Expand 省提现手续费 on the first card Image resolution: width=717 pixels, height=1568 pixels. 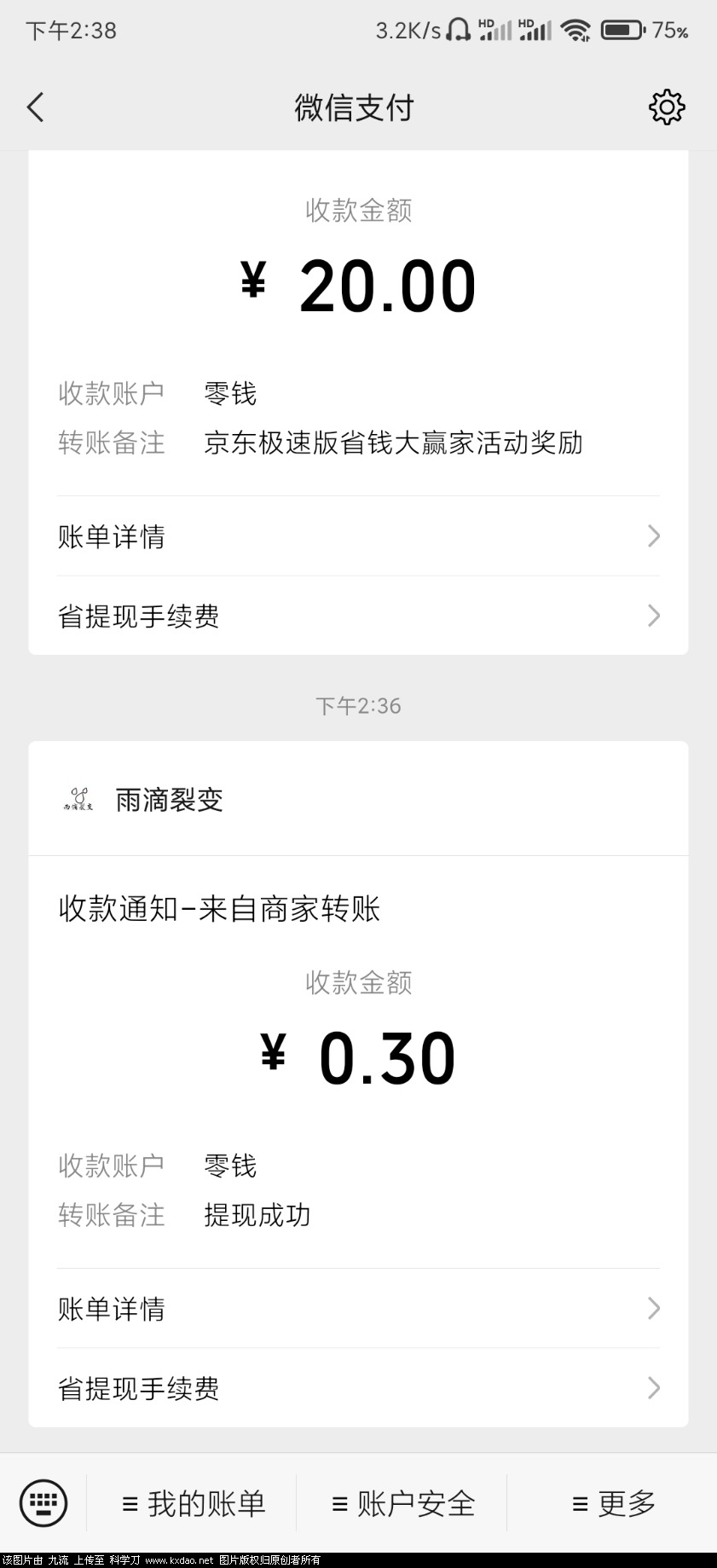tap(138, 616)
